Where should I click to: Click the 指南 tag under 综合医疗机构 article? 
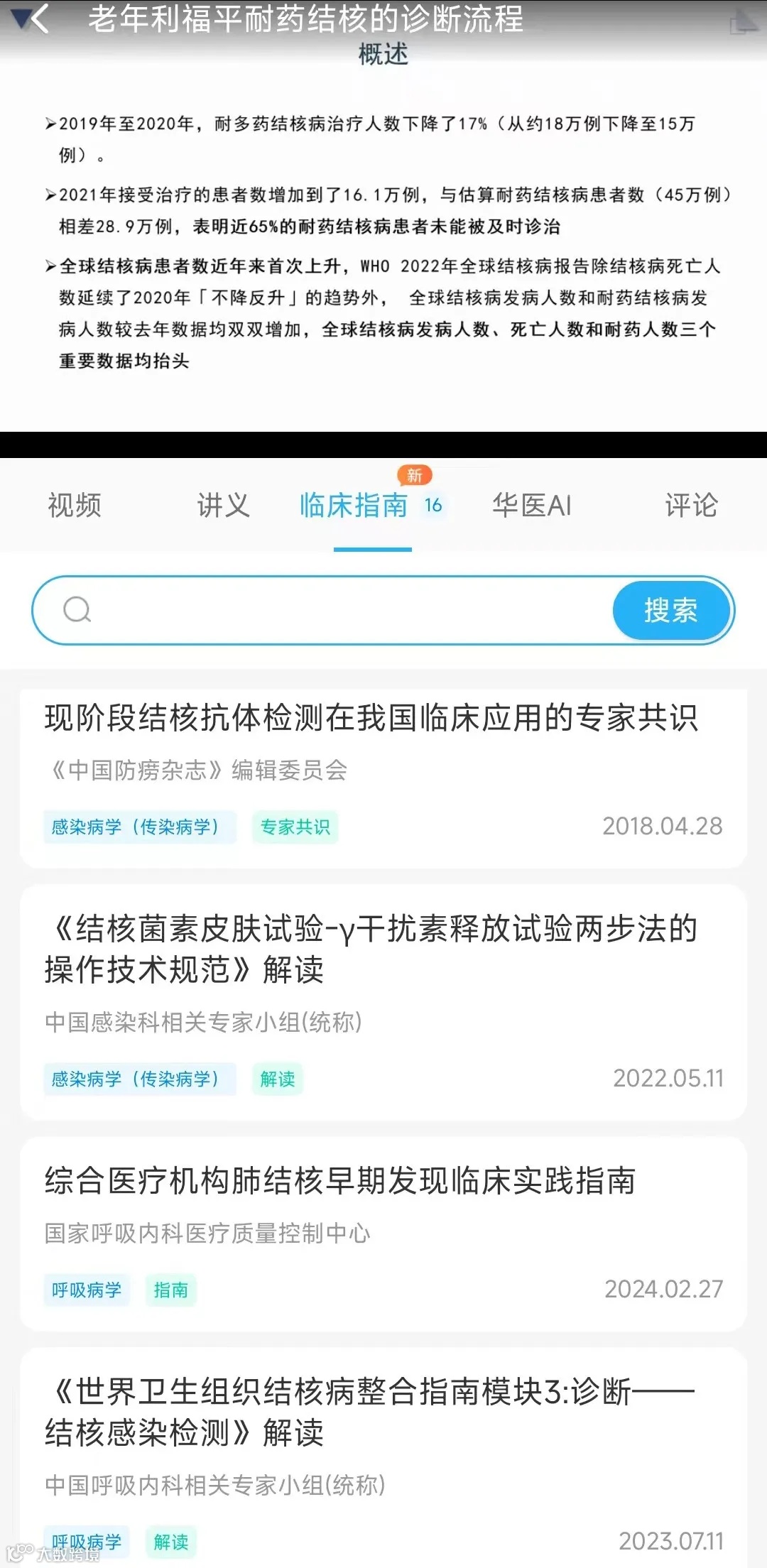[172, 1290]
